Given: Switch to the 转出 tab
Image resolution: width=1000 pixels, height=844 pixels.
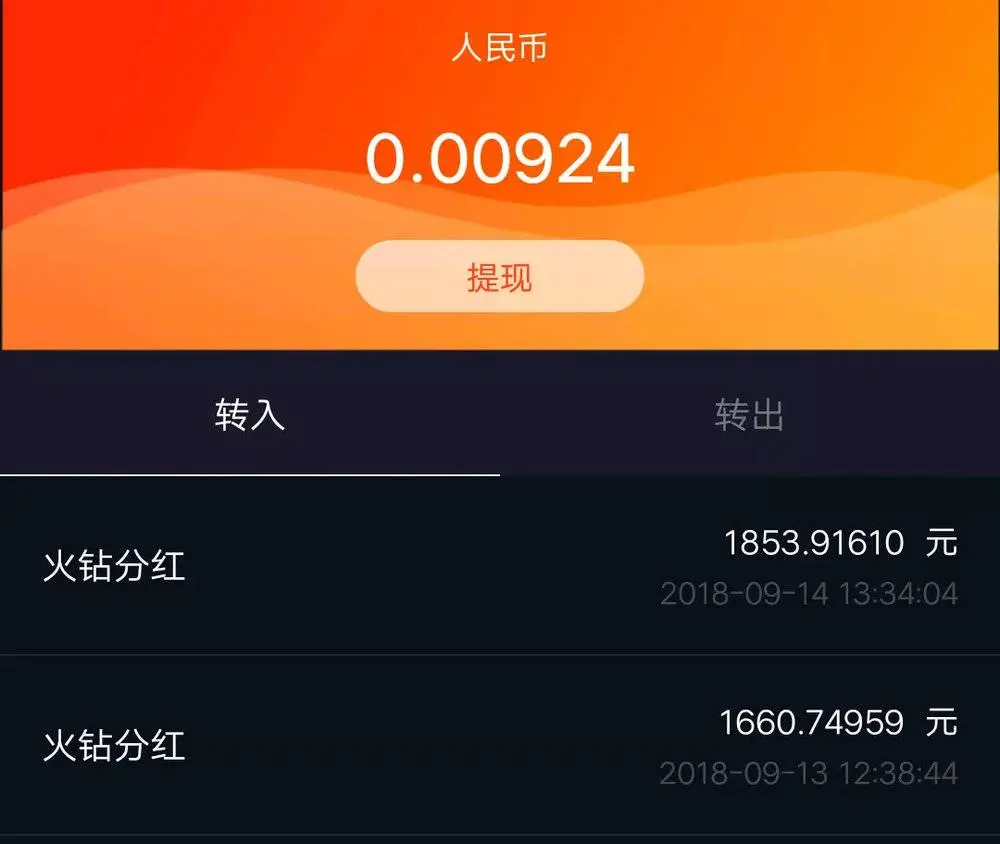Looking at the screenshot, I should tap(749, 415).
